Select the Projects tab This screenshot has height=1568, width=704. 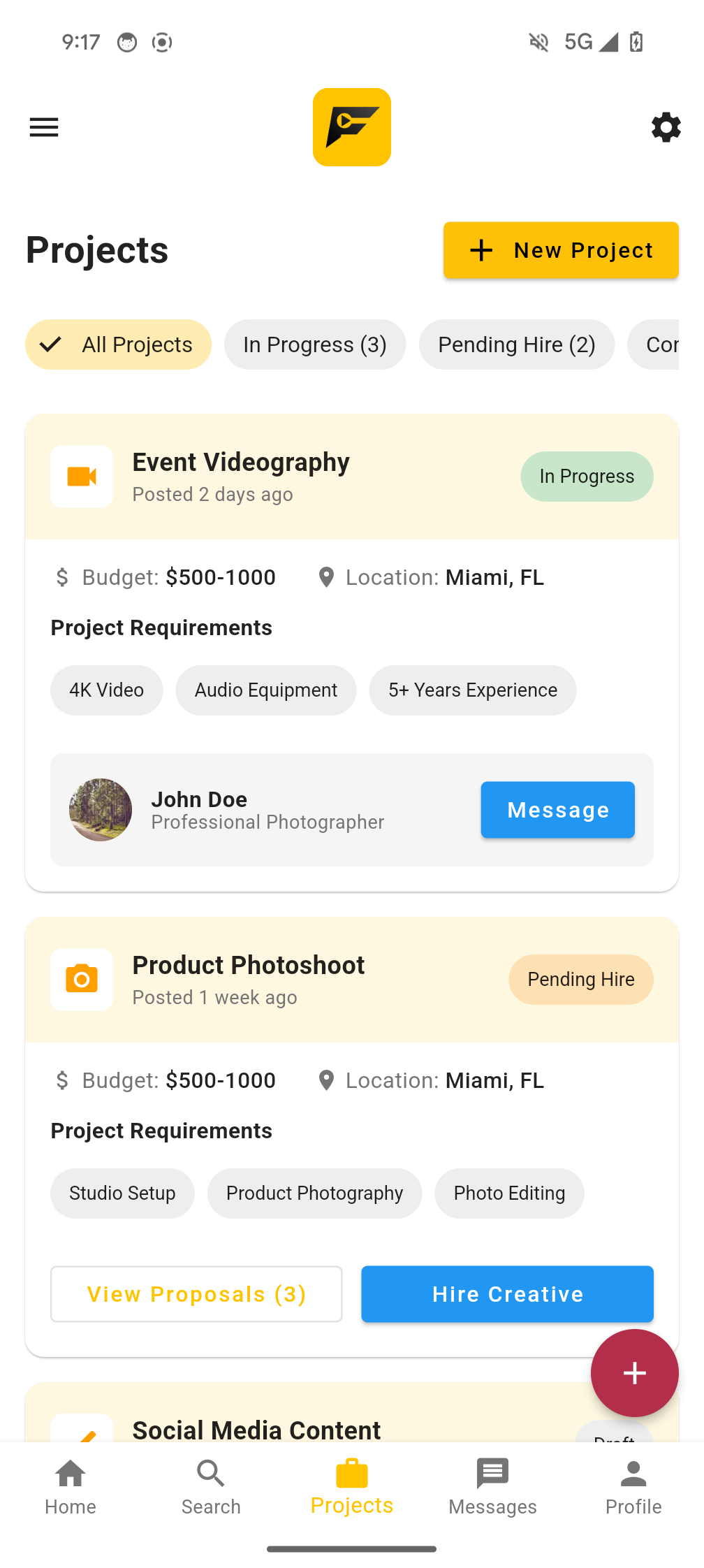point(352,1487)
